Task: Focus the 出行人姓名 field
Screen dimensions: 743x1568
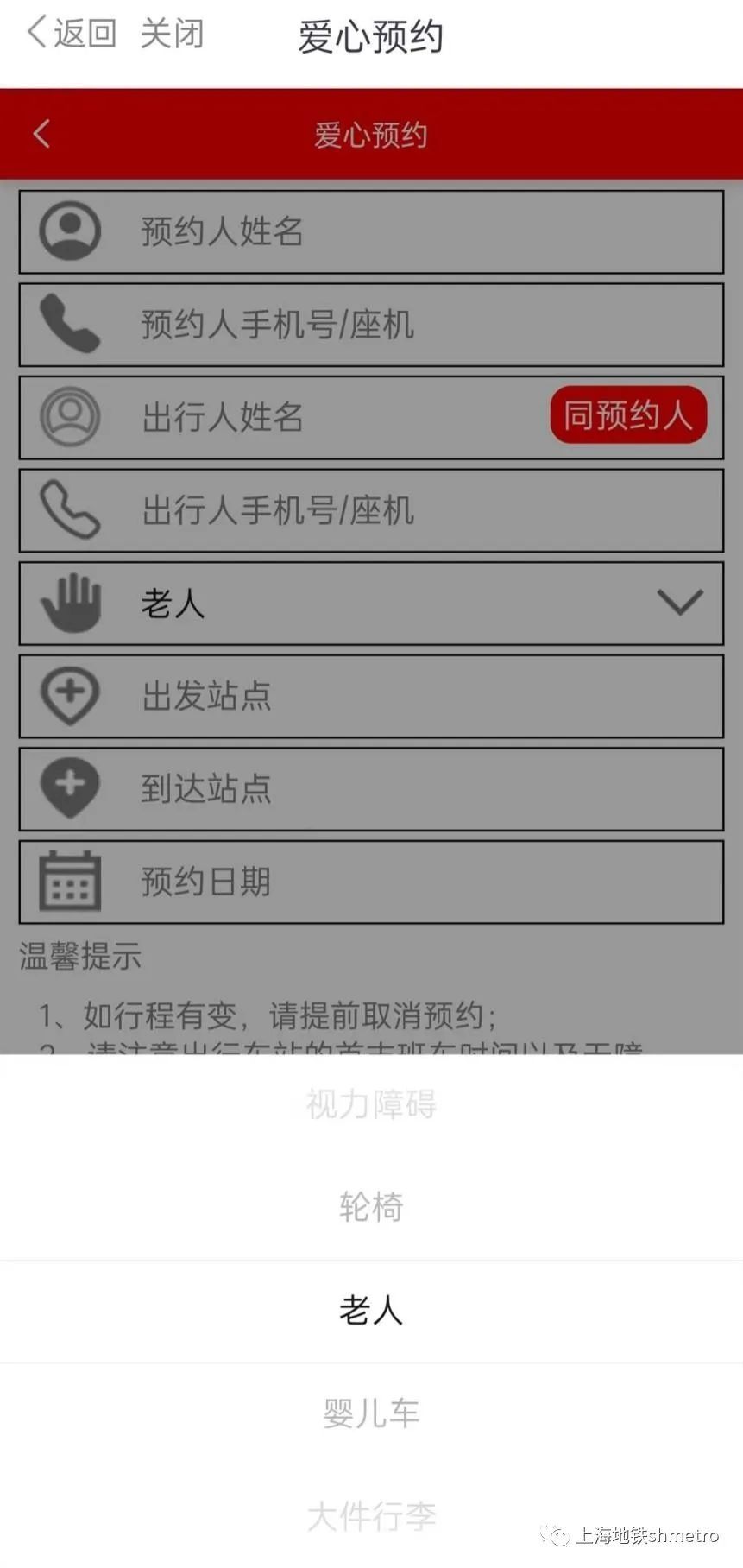Action: [x=285, y=417]
